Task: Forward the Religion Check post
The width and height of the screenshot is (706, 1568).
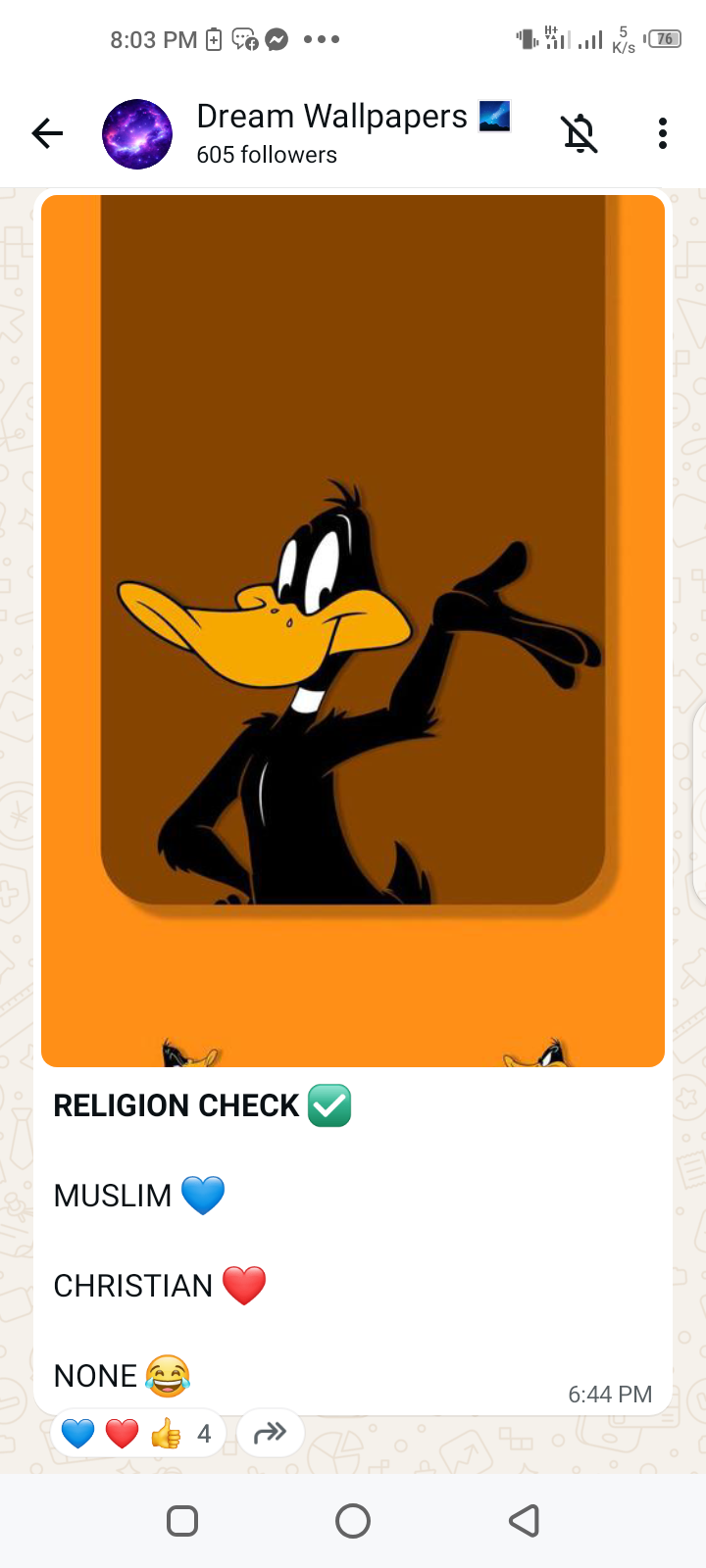Action: click(270, 1435)
